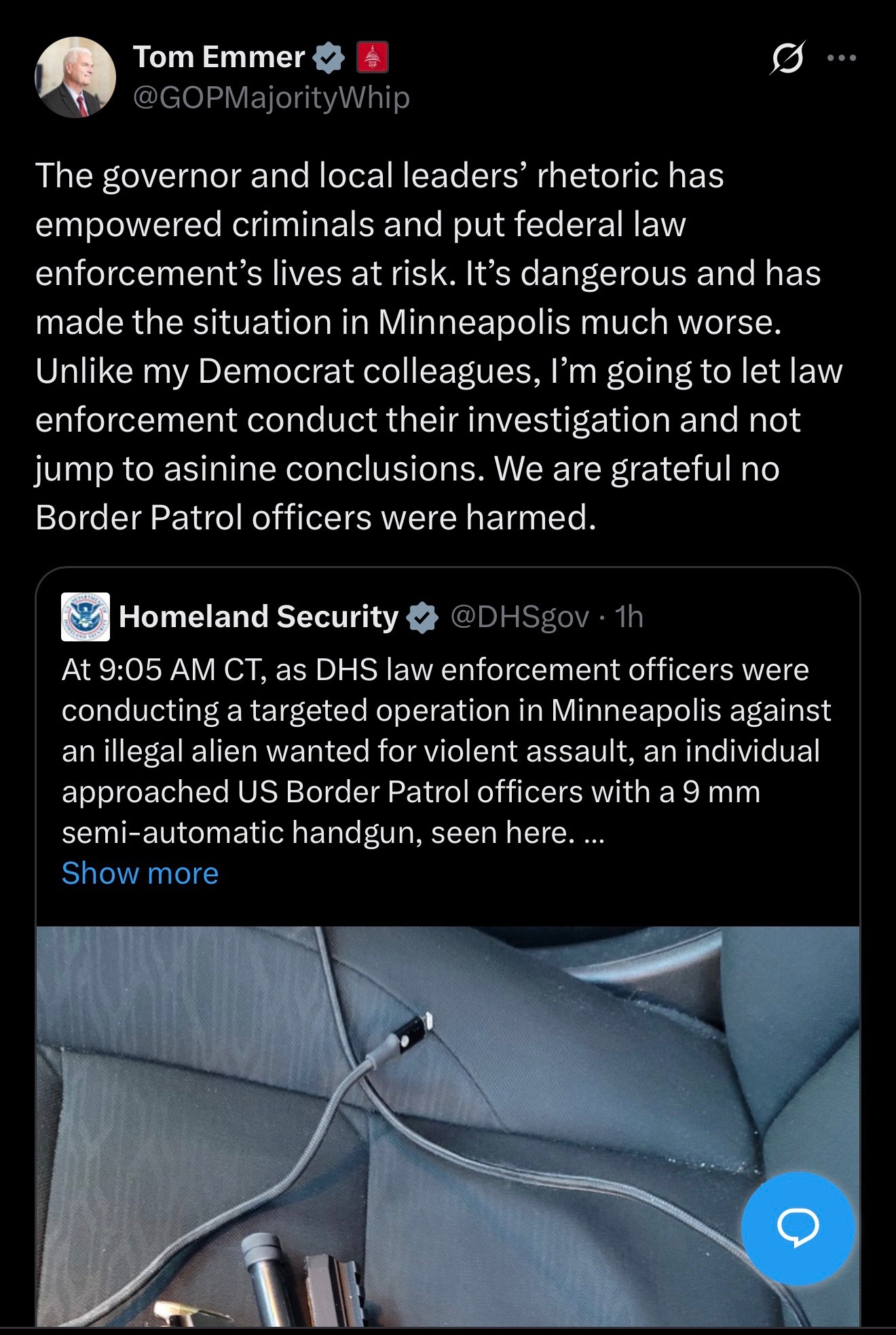Tap the Grok icon on the post
Image resolution: width=896 pixels, height=1335 pixels.
[x=787, y=58]
